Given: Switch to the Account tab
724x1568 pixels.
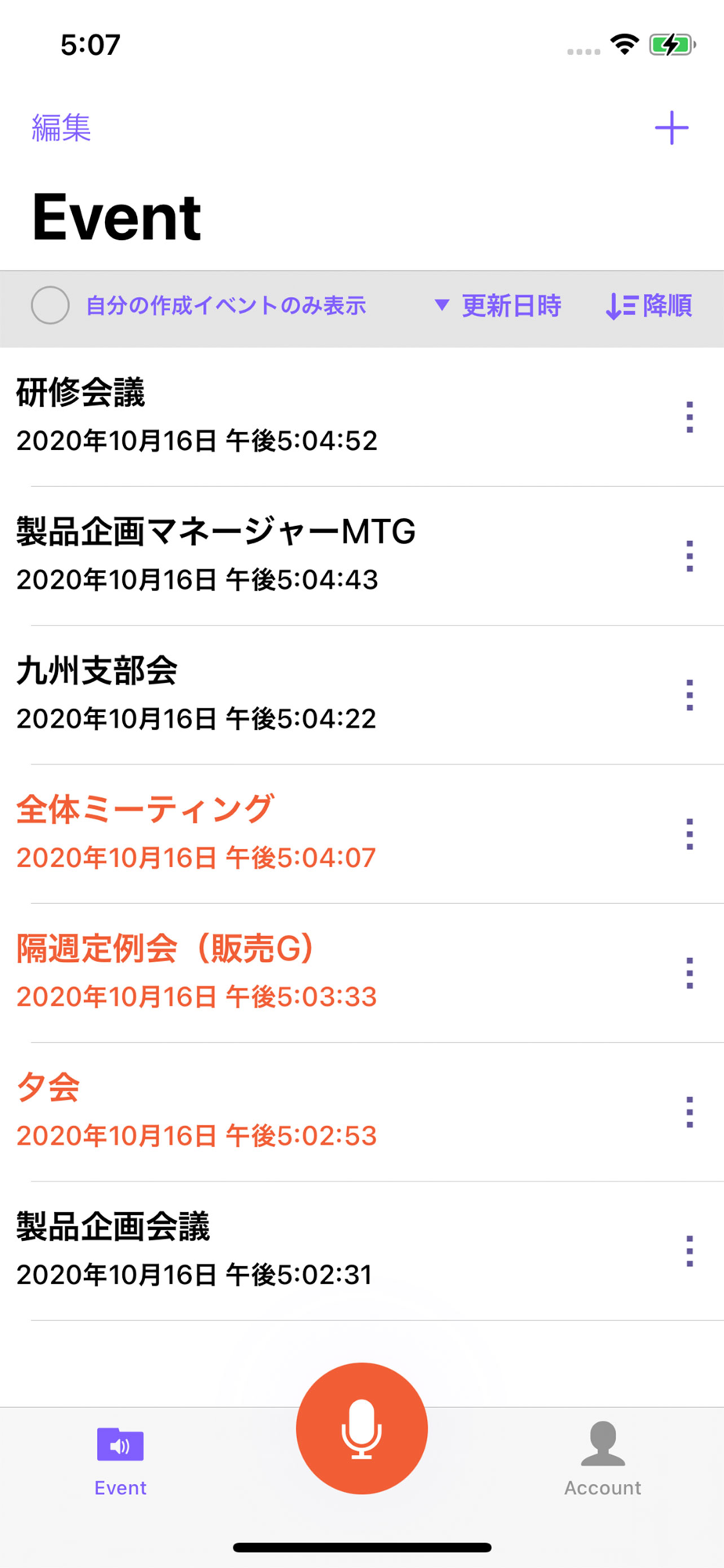Looking at the screenshot, I should coord(603,1459).
